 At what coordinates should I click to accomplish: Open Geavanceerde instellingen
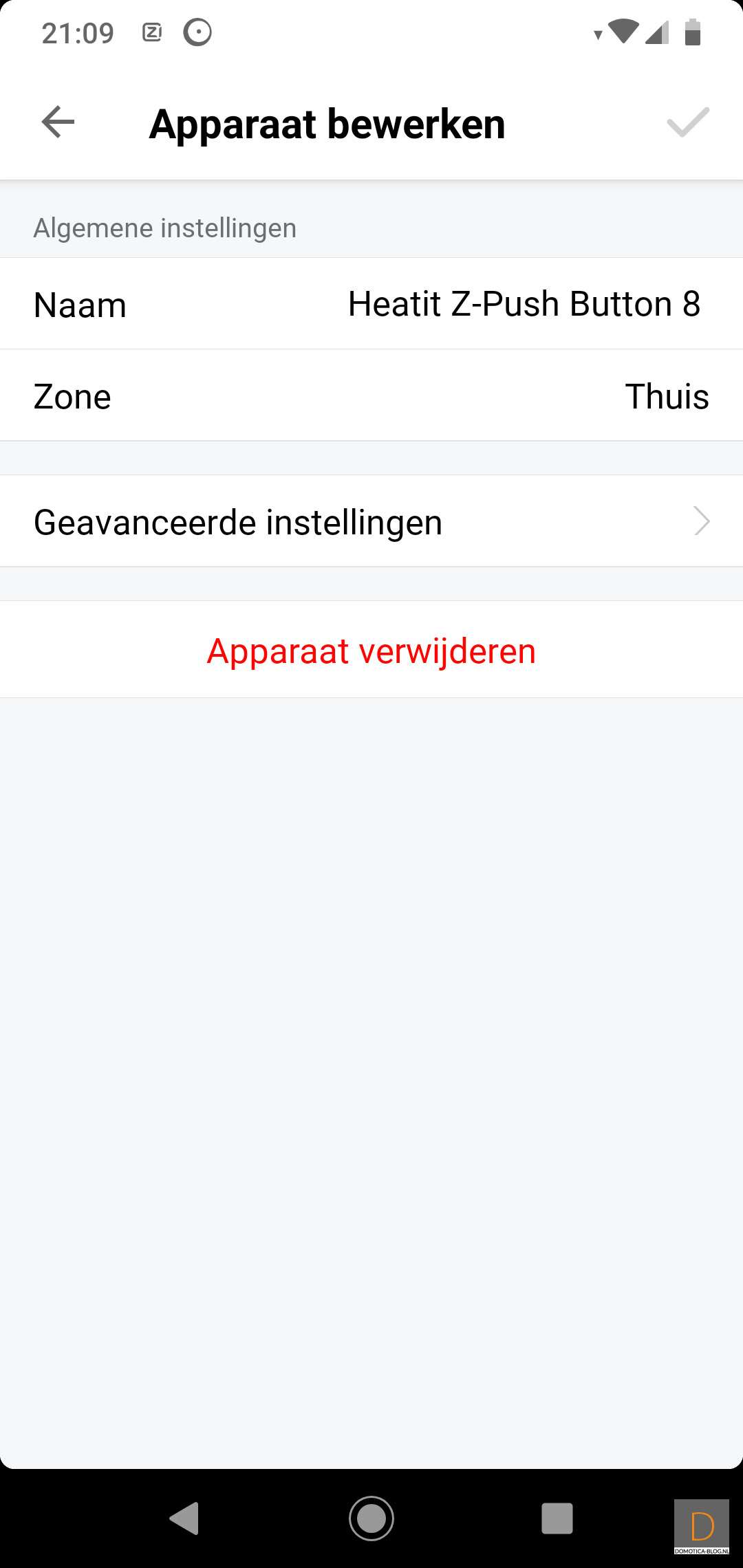(371, 521)
